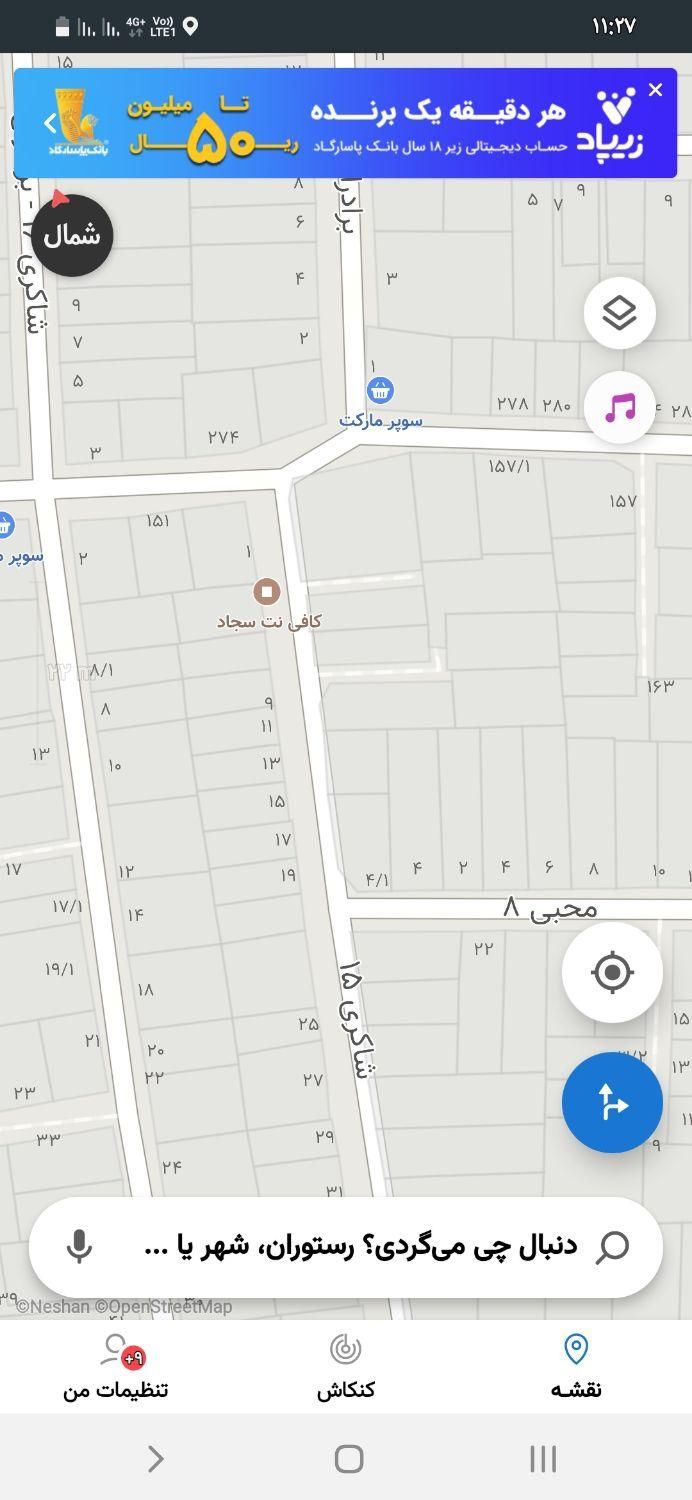Open the music note button
This screenshot has height=1500, width=692.
pos(620,407)
